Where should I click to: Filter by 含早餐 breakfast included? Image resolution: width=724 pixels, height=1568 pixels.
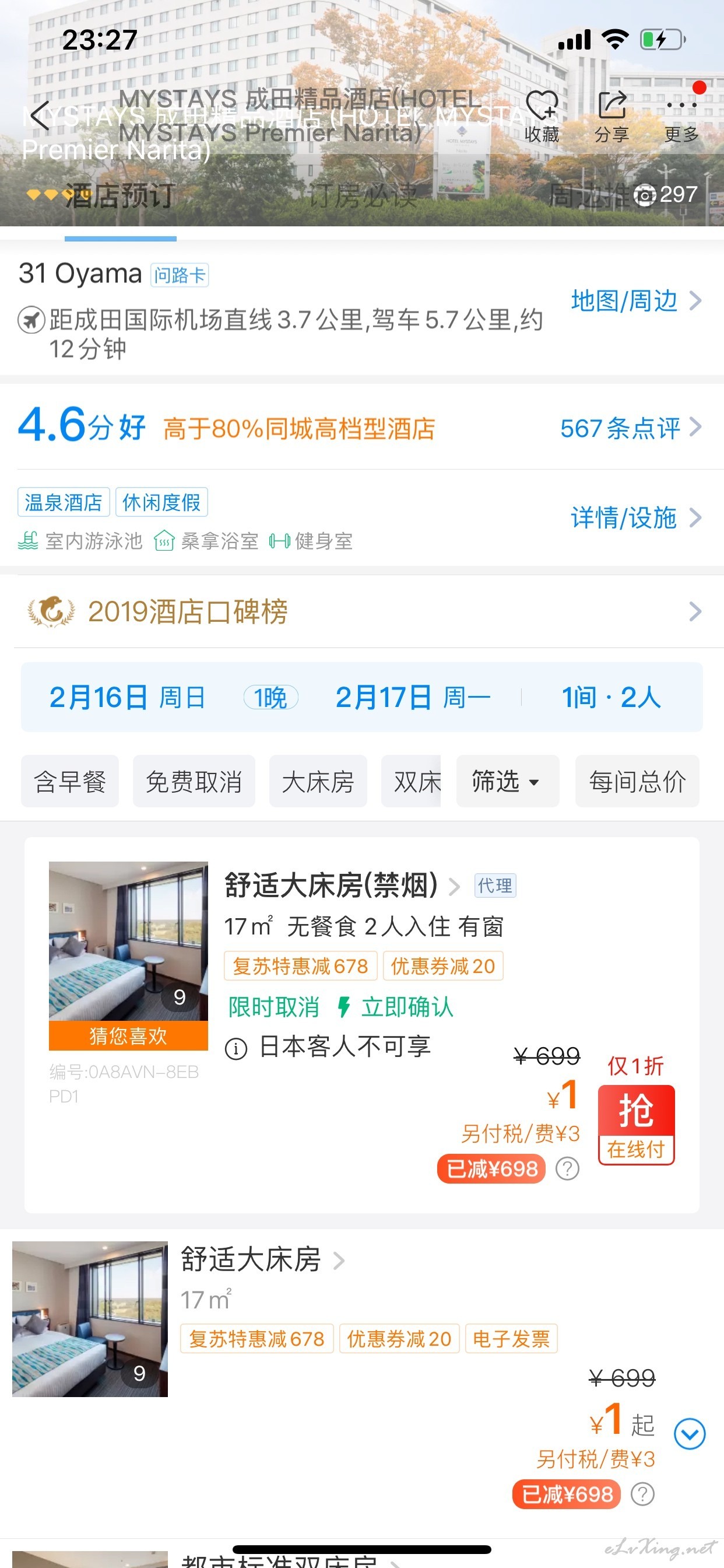click(70, 781)
